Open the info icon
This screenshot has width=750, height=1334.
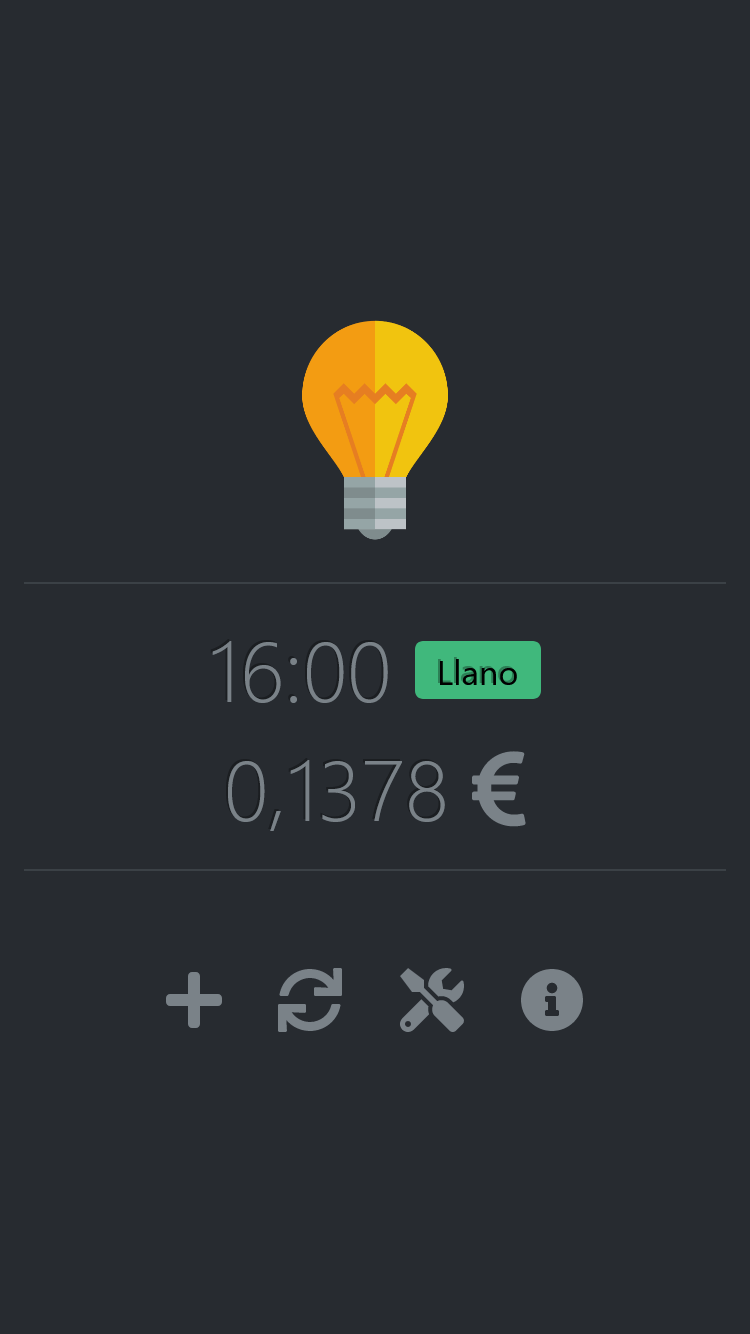pos(552,1000)
